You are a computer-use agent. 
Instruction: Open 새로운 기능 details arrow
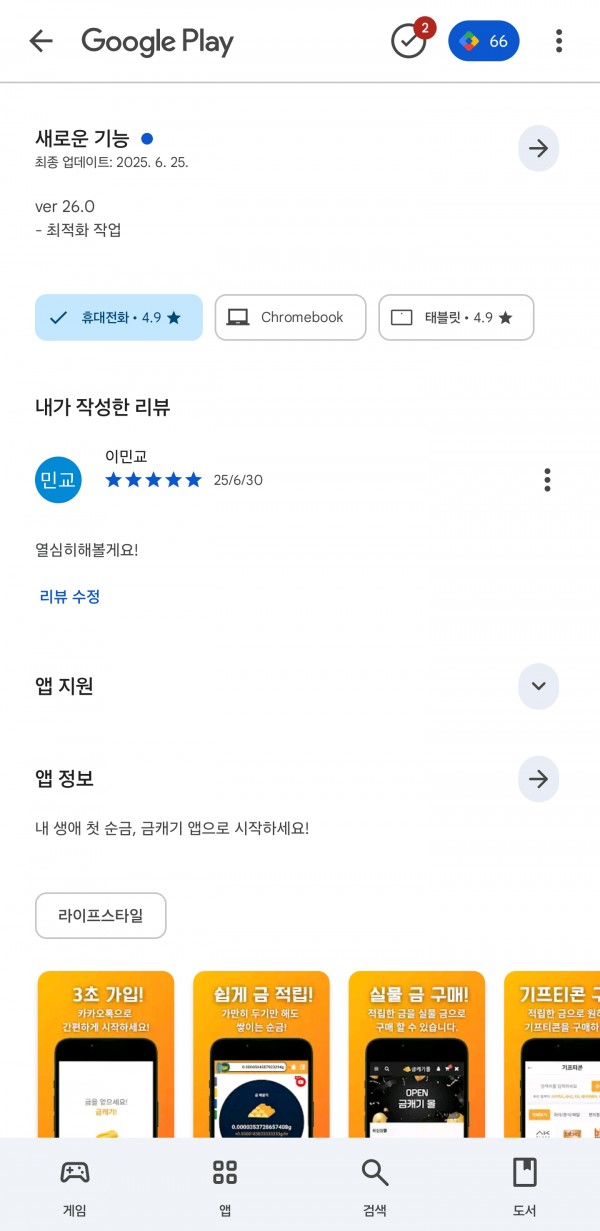(539, 149)
